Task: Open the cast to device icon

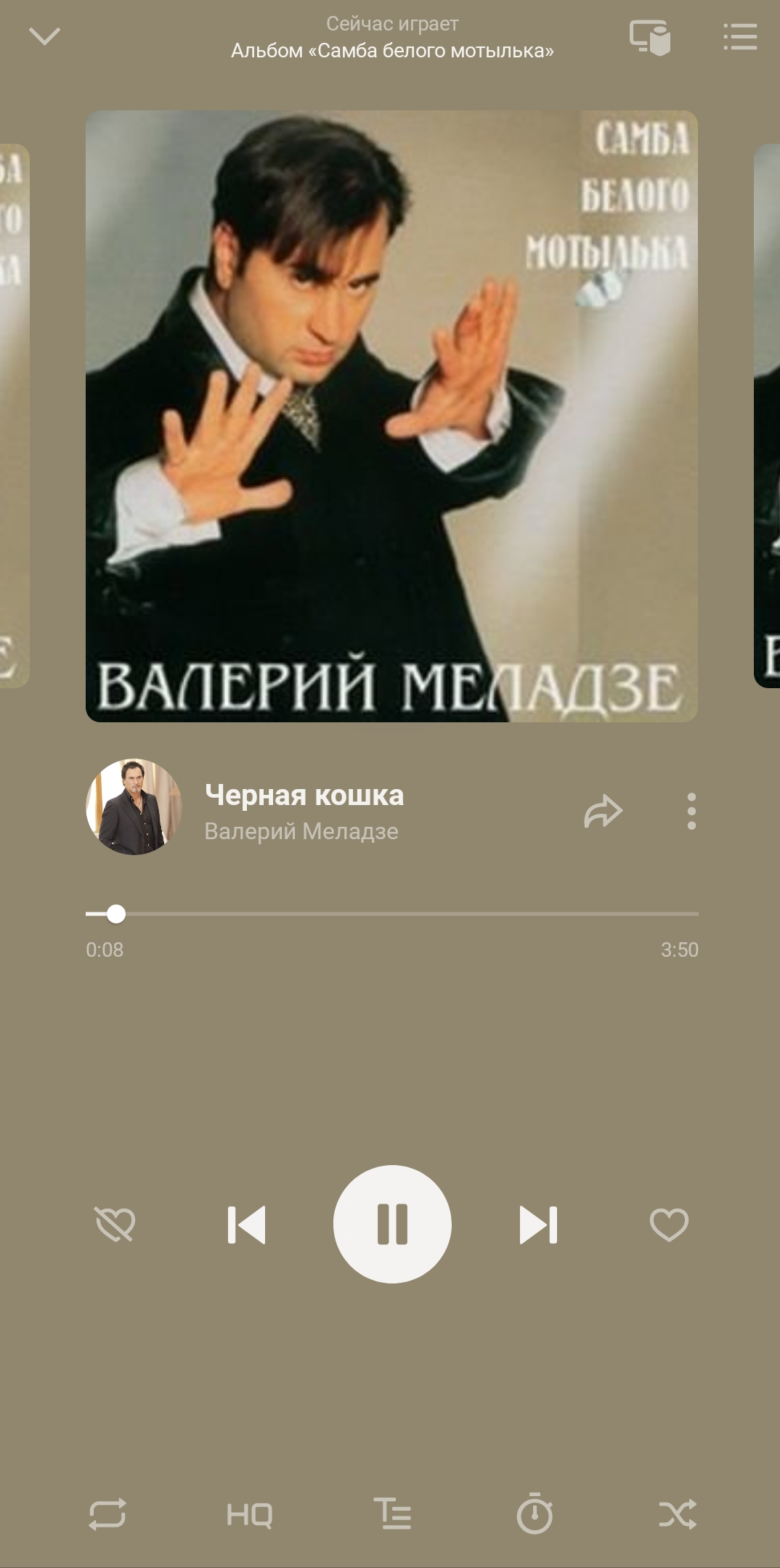Action: pos(649,37)
